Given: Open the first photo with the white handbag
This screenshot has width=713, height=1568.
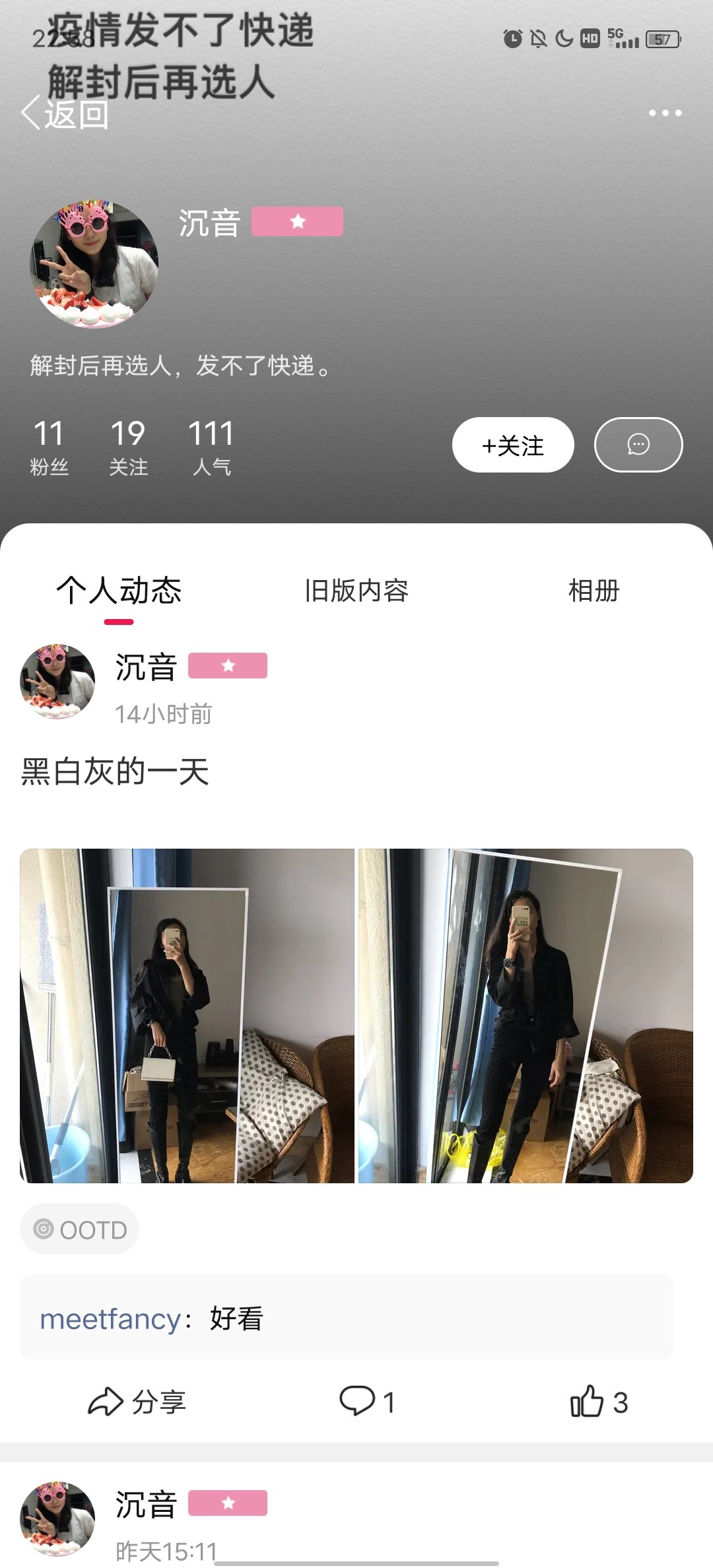Looking at the screenshot, I should point(187,1016).
